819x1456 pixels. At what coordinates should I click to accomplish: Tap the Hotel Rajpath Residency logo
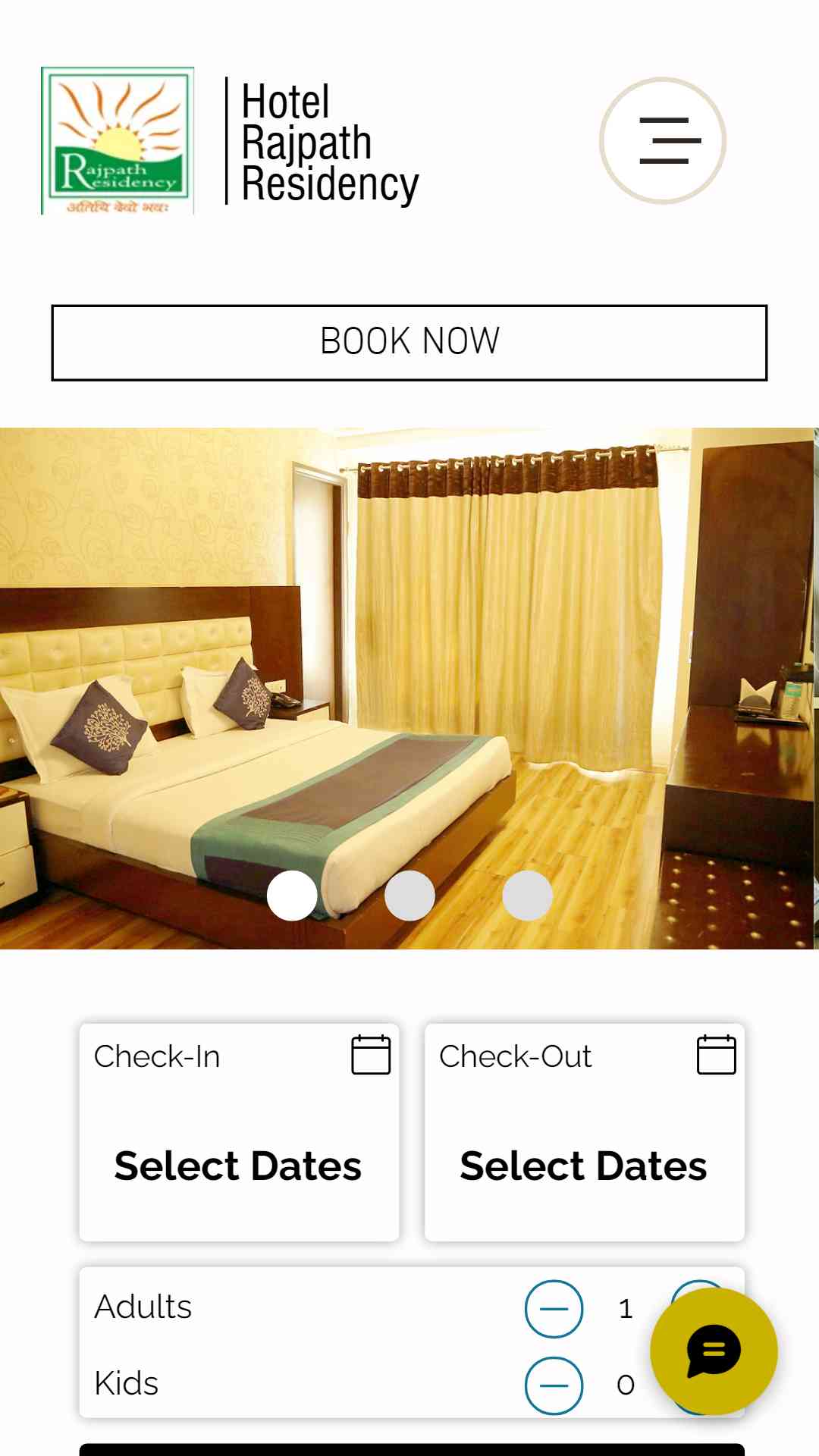click(118, 141)
